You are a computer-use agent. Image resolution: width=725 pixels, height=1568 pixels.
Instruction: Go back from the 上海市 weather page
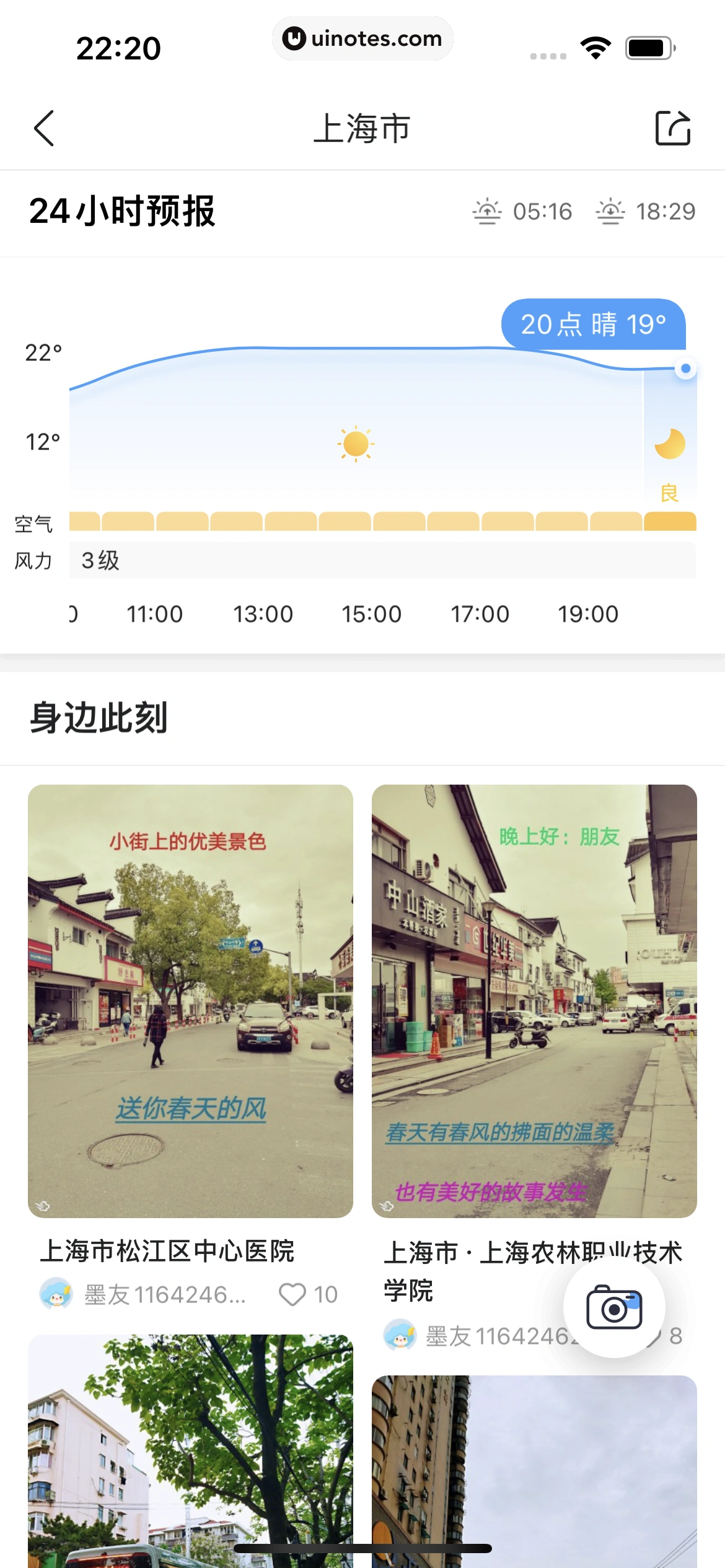click(44, 128)
